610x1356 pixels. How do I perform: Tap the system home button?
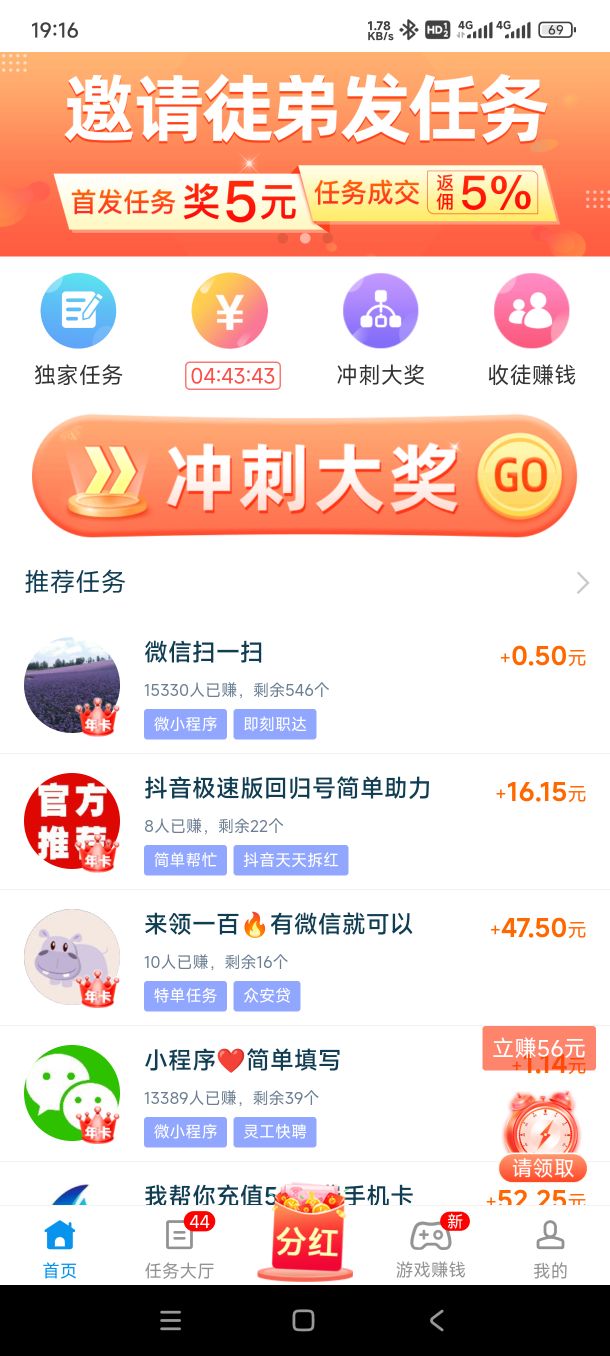pos(304,1320)
